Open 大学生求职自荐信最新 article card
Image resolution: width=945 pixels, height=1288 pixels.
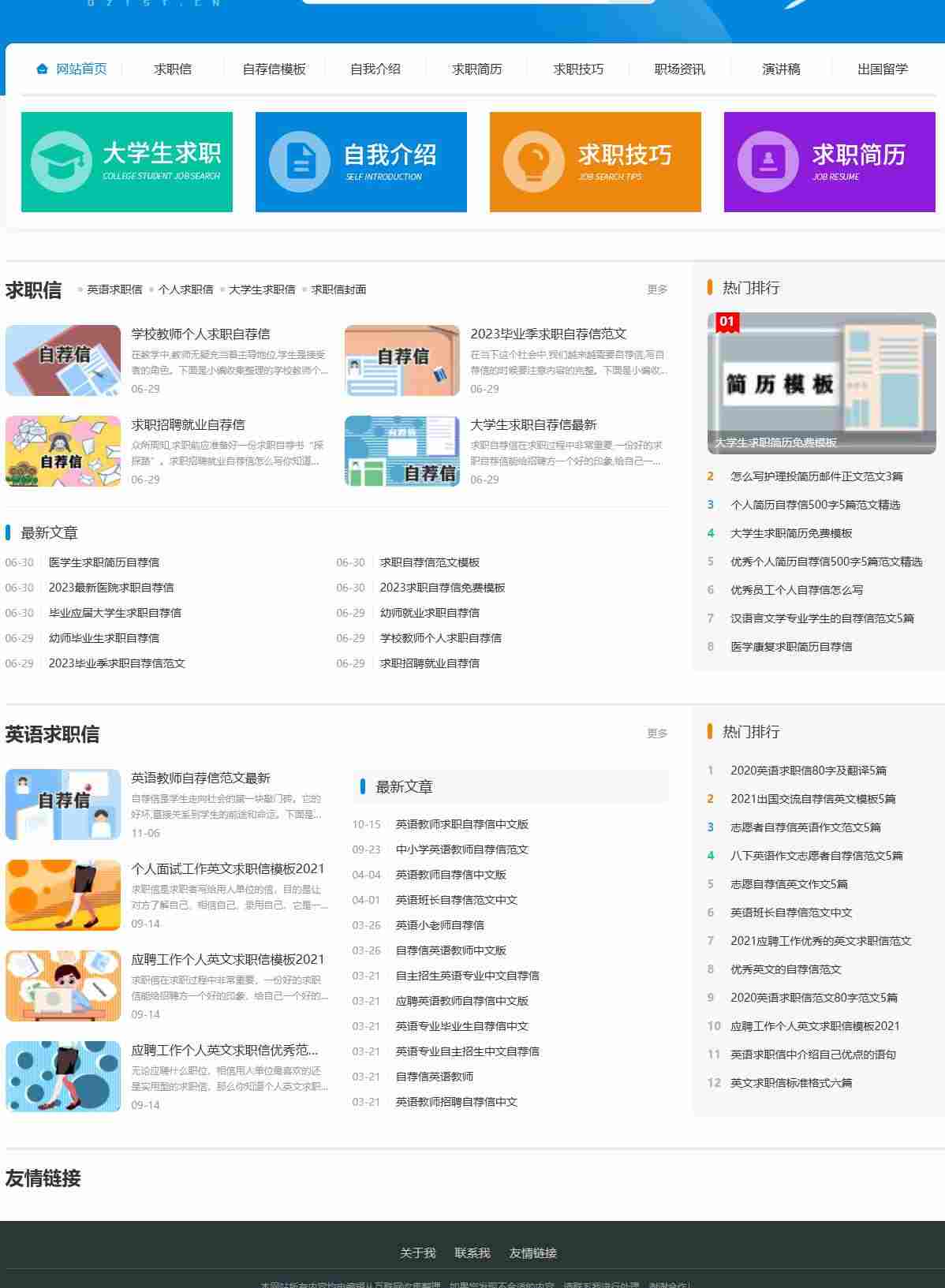click(x=533, y=424)
